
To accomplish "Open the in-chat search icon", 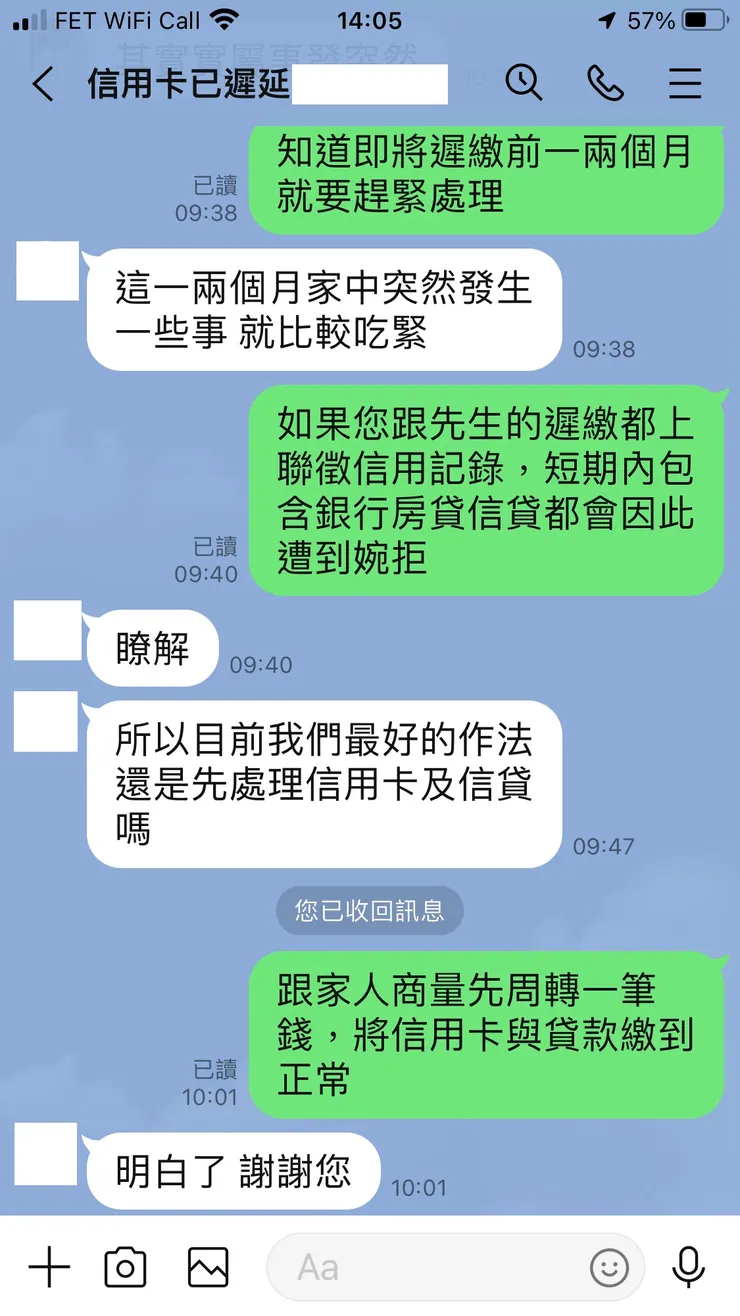I will coord(524,84).
